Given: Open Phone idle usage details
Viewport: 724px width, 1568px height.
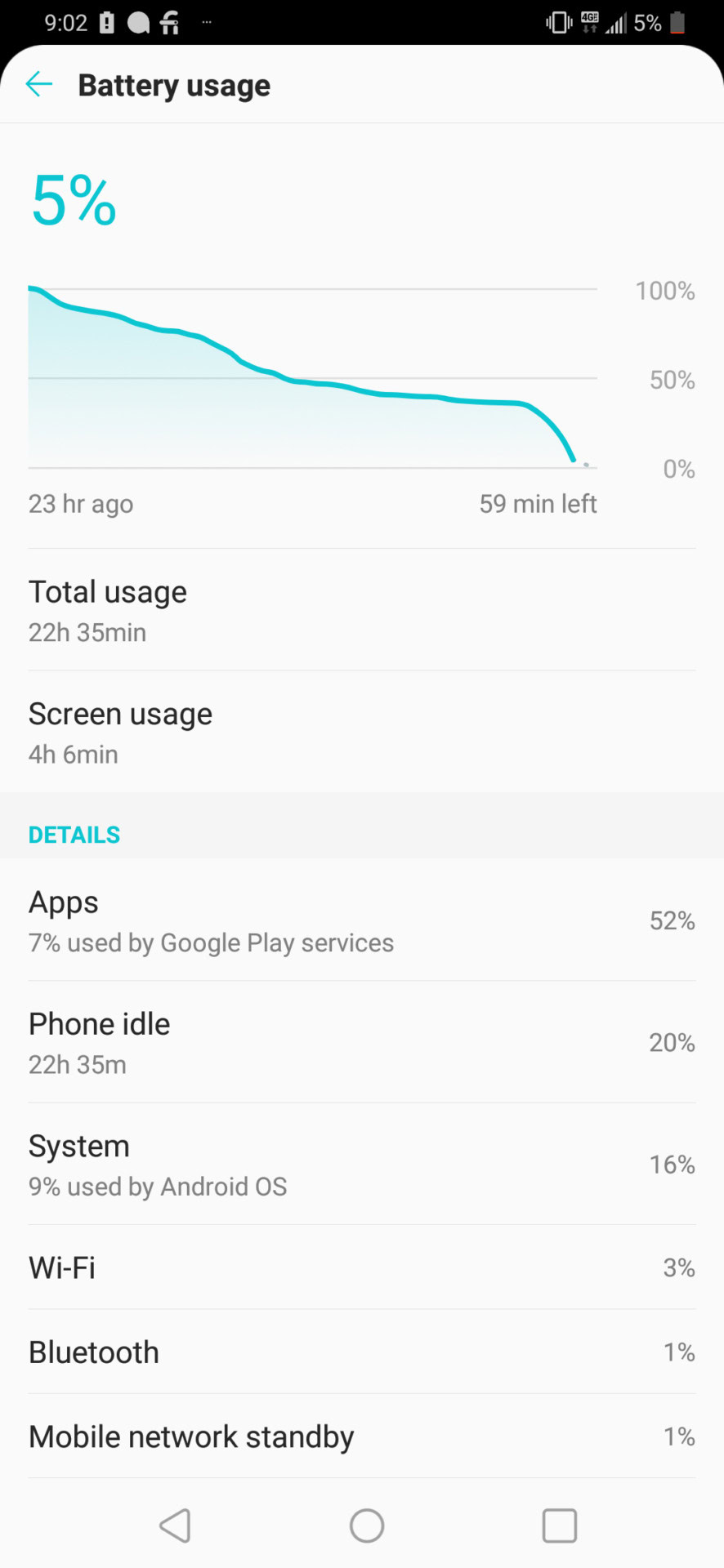Looking at the screenshot, I should pyautogui.click(x=362, y=1042).
